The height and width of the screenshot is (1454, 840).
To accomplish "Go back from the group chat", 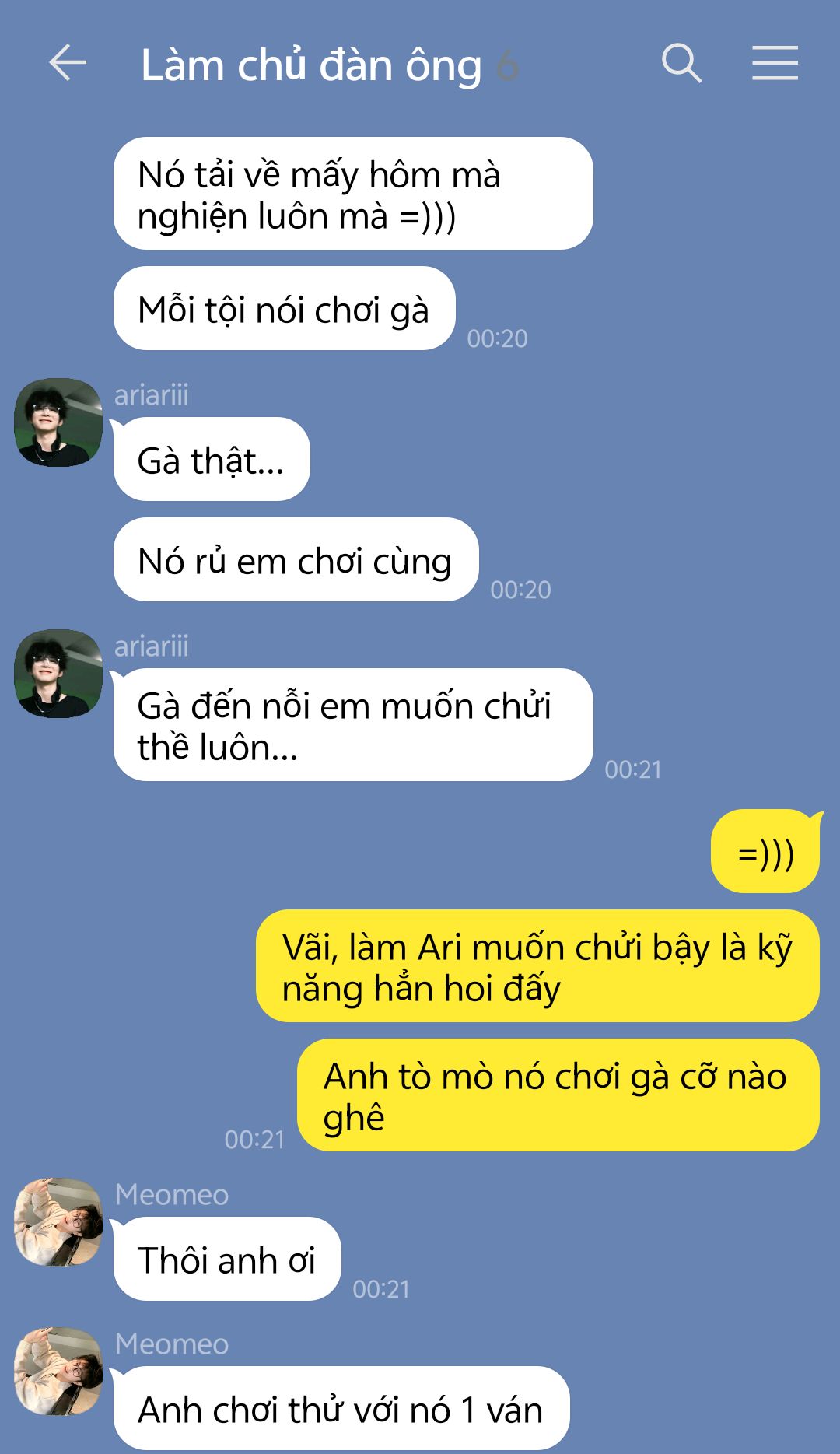I will (68, 63).
